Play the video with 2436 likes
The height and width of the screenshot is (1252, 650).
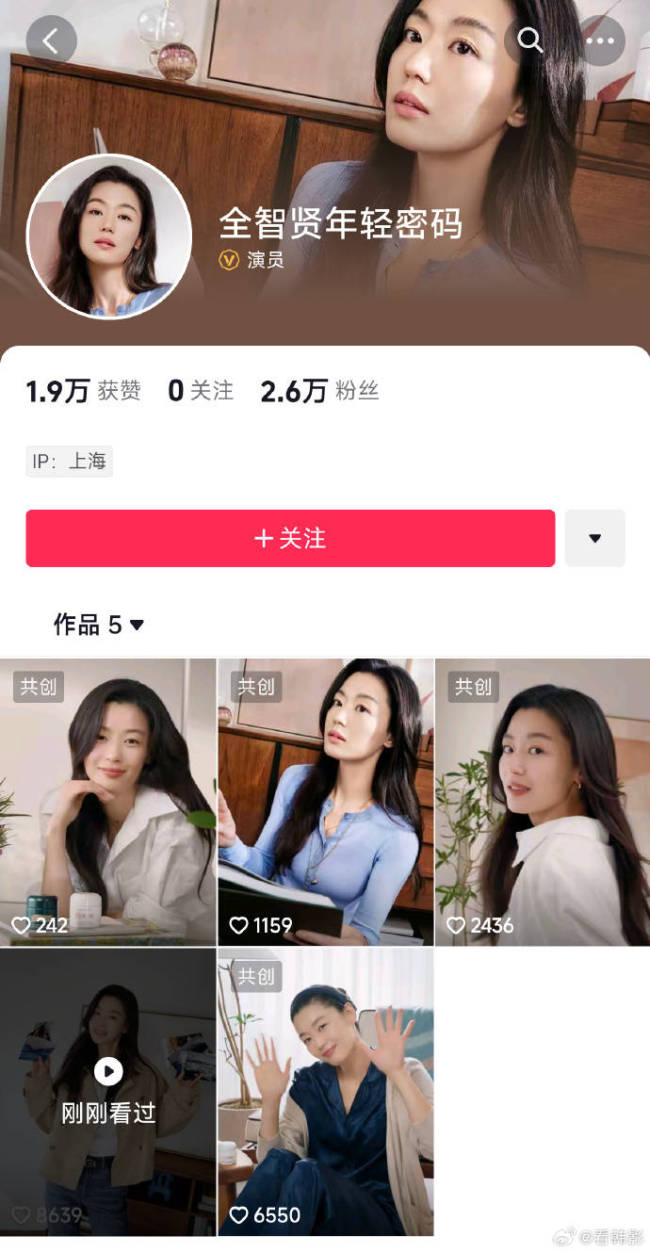[542, 801]
